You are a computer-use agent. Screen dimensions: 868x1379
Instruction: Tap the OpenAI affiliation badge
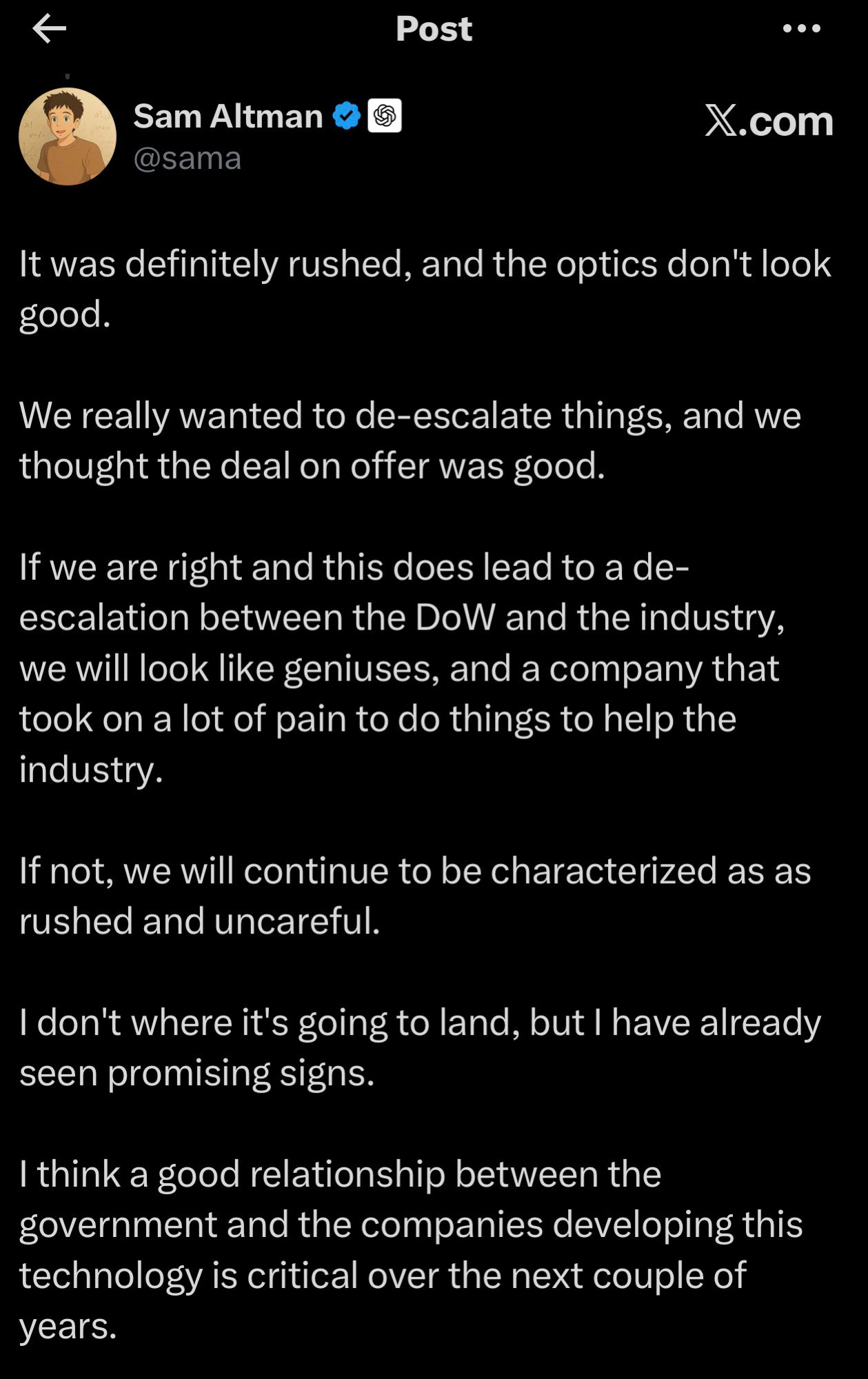(385, 116)
